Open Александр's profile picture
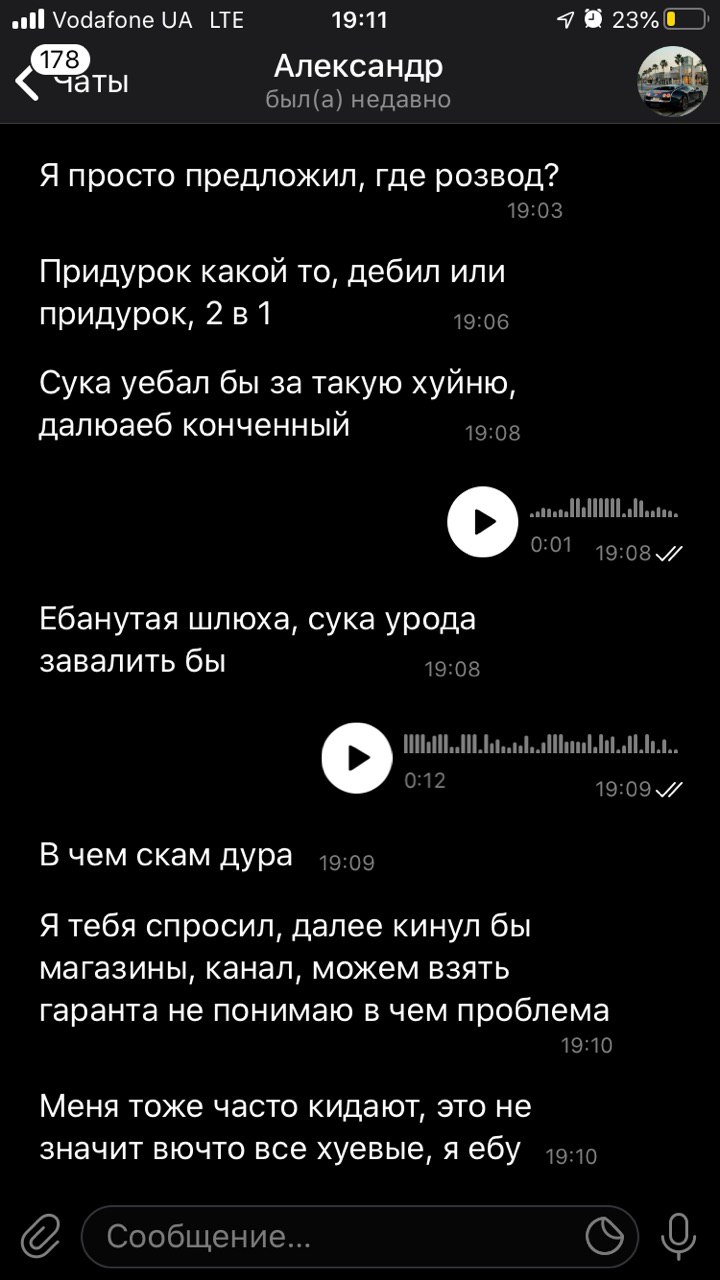 click(x=673, y=82)
